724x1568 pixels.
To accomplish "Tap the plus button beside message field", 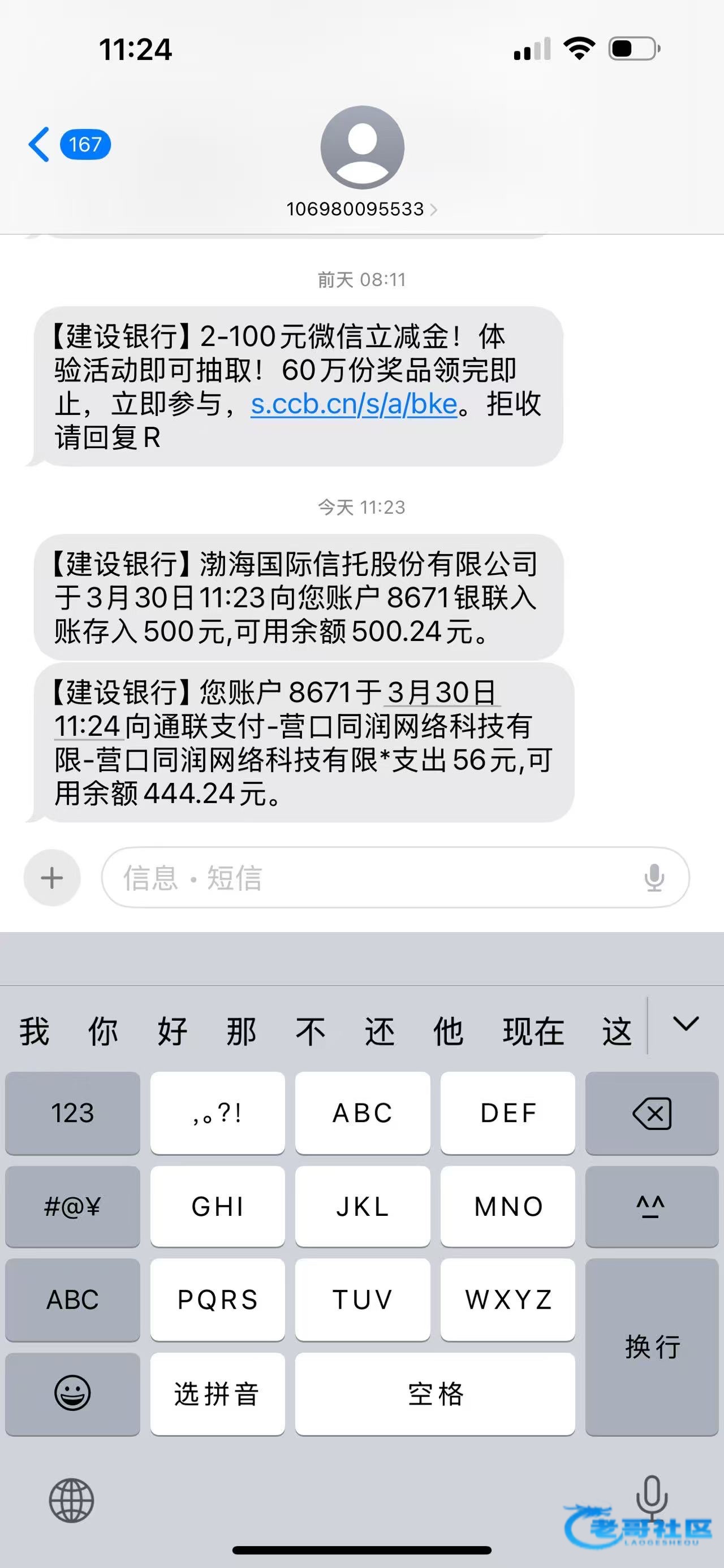I will [52, 878].
